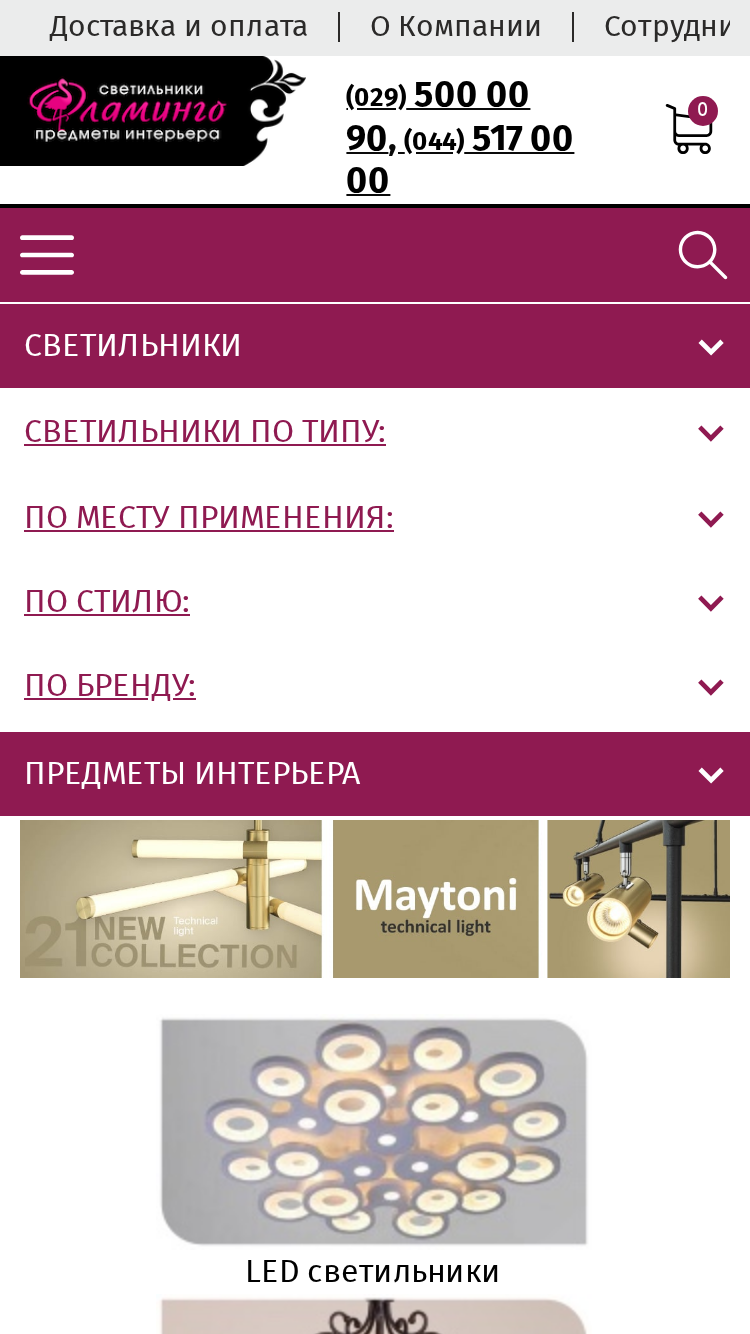Expand ПО СТИЛЮ list
Viewport: 750px width, 1334px height.
[375, 602]
